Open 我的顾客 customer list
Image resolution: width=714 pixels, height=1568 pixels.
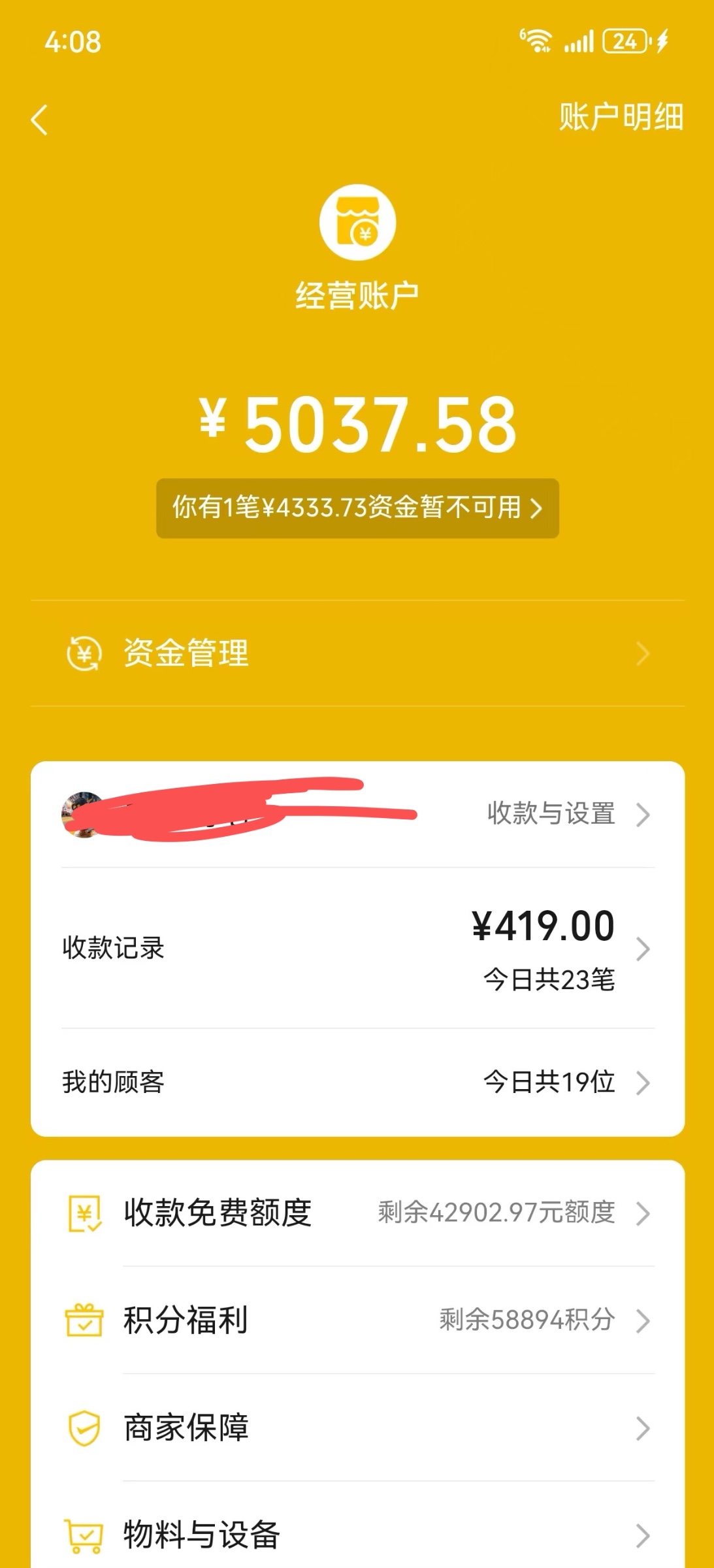click(x=357, y=1083)
